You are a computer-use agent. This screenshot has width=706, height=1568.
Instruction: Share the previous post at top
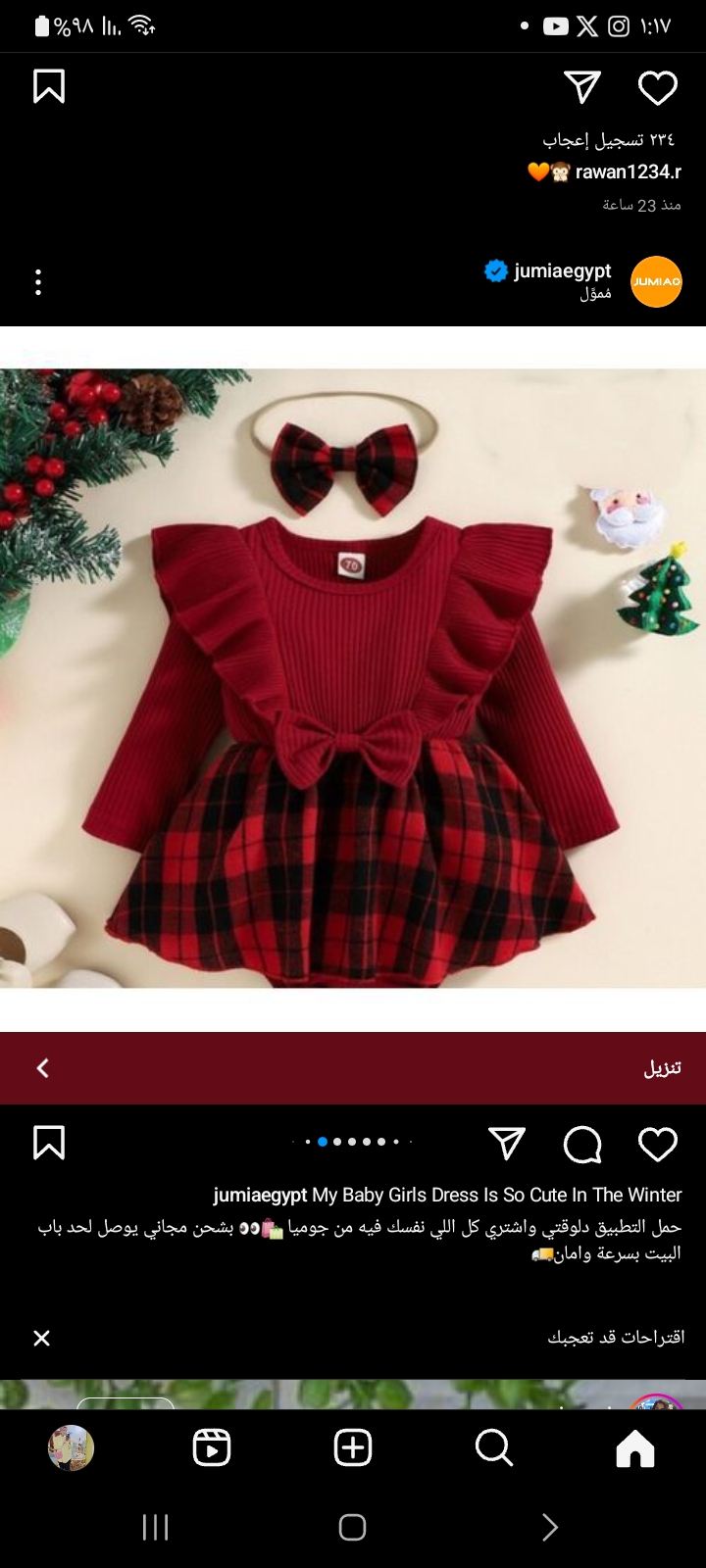tap(582, 88)
